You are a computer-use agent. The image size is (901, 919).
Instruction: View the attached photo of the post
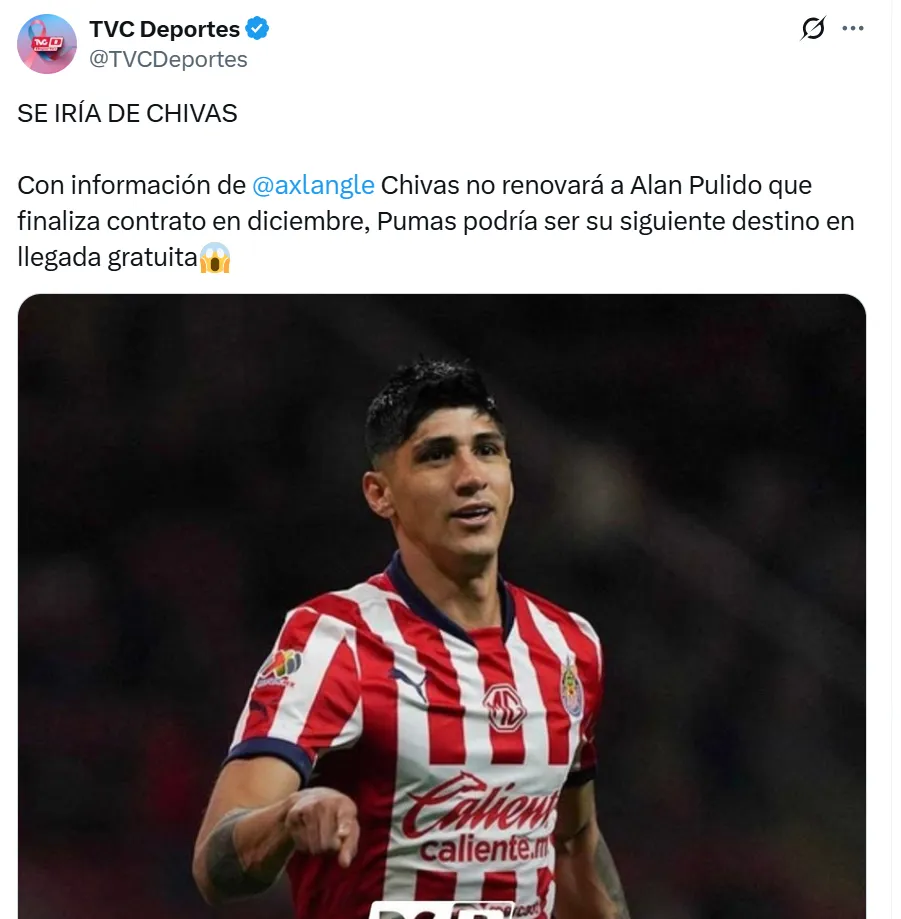coord(442,605)
